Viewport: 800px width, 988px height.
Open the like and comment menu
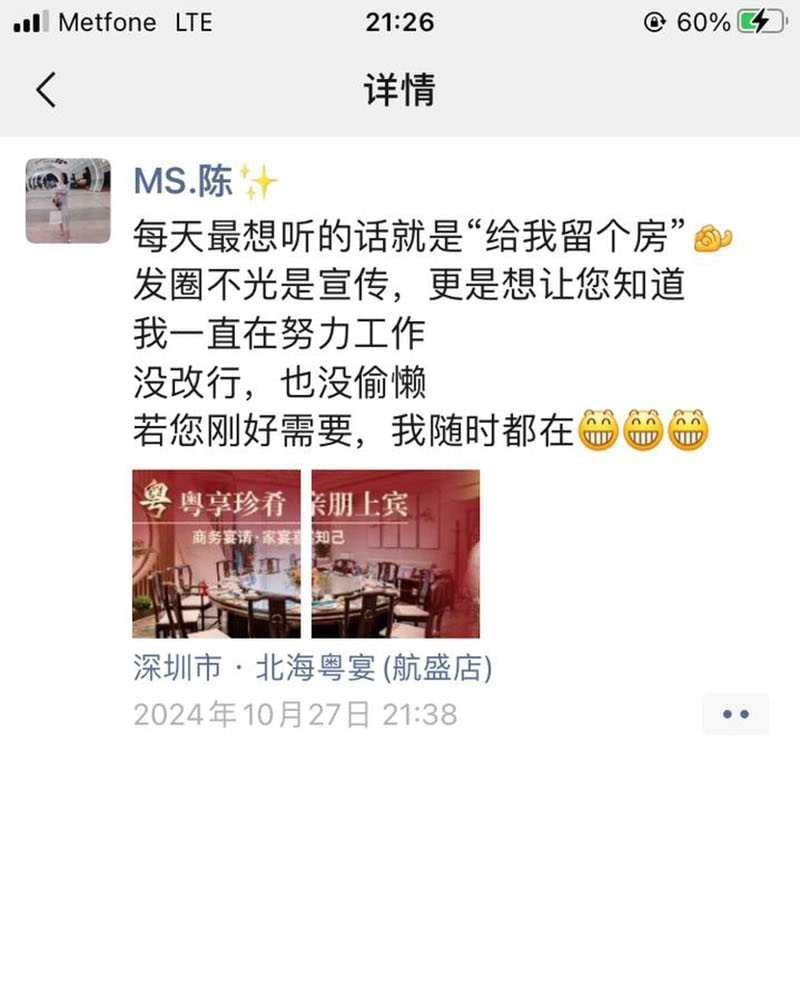(735, 714)
